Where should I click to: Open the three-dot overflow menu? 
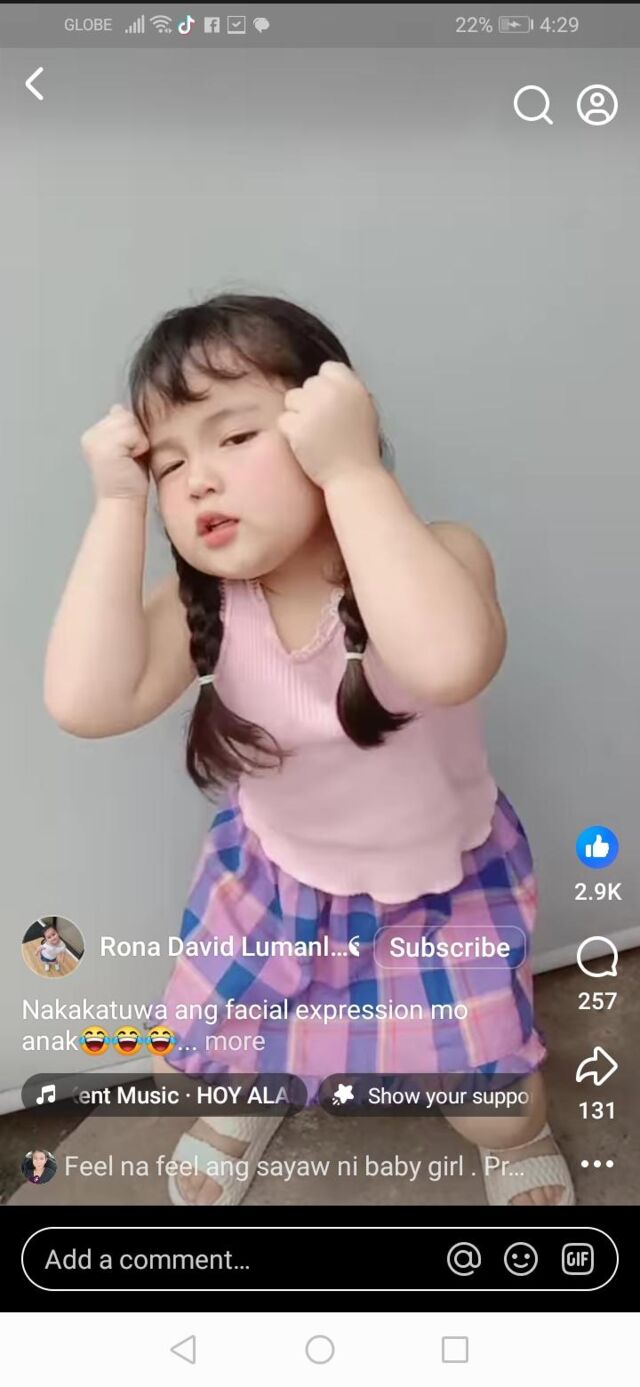pos(597,1164)
